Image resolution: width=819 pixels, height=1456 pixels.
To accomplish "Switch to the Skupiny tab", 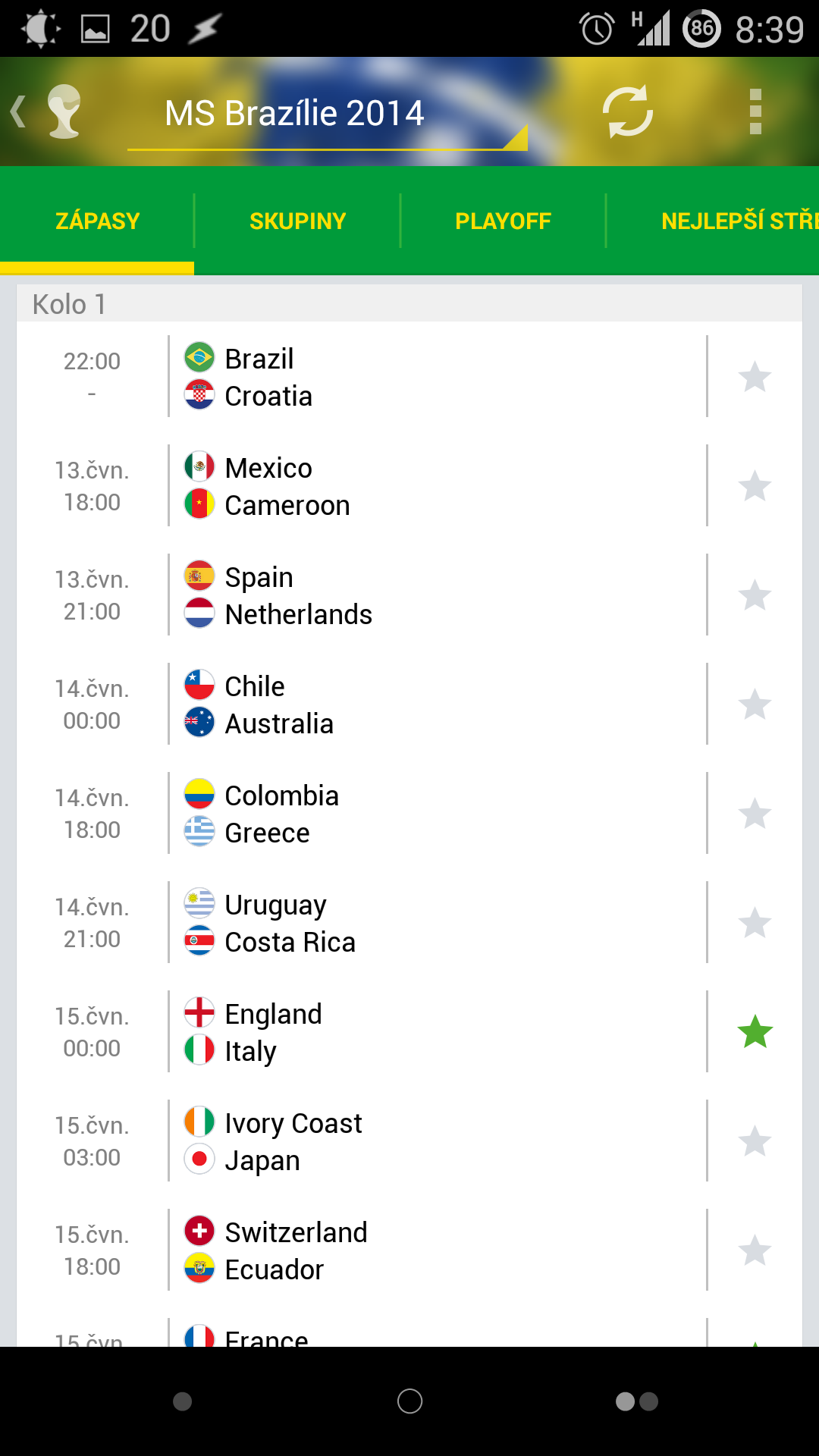I will (297, 221).
